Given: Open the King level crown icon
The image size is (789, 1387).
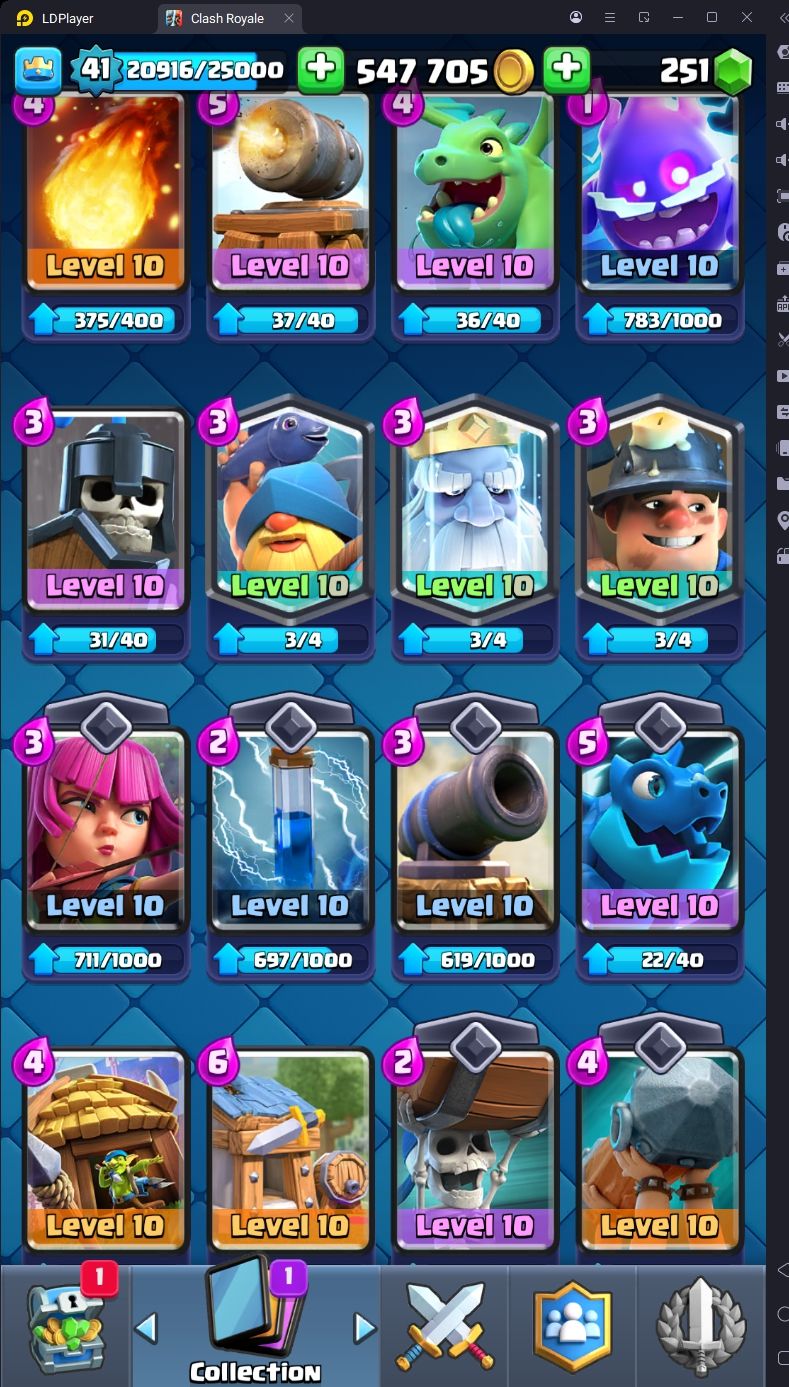Looking at the screenshot, I should pos(38,69).
